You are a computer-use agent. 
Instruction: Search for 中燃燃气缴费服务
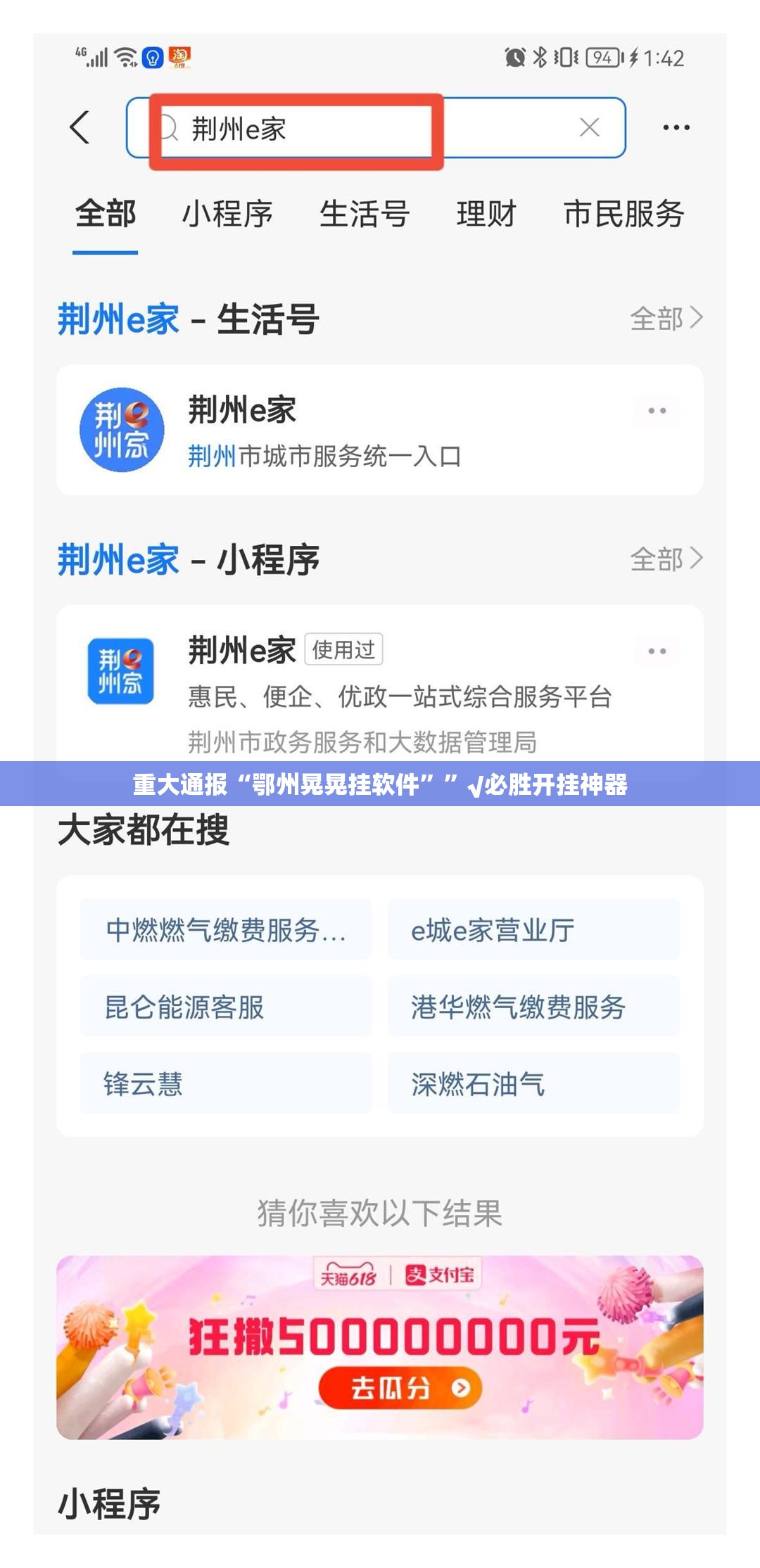pyautogui.click(x=225, y=930)
